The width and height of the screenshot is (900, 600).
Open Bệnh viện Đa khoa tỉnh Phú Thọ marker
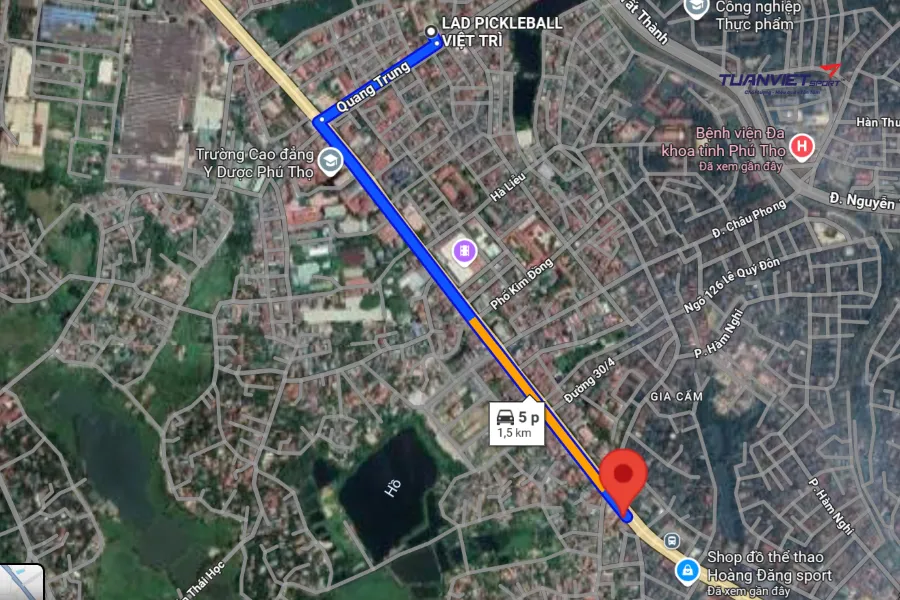(x=800, y=149)
